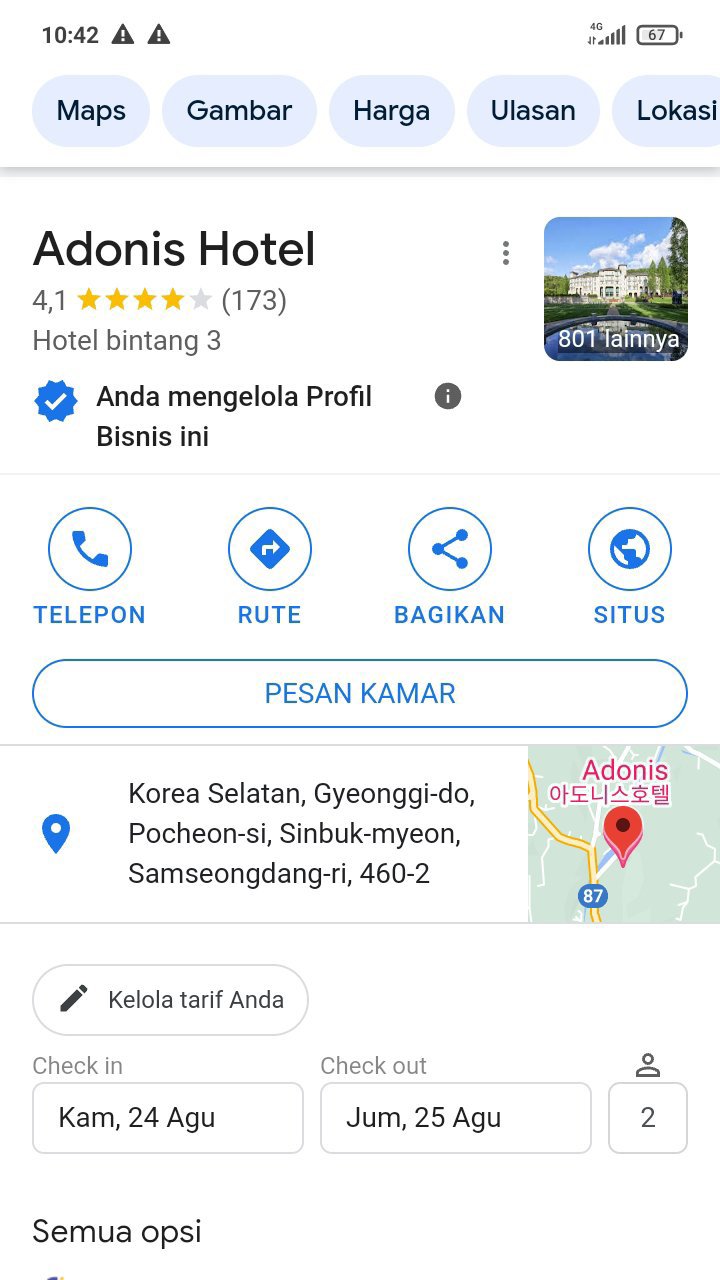Open the three-dot menu beside Adonis Hotel
The image size is (720, 1280).
(x=506, y=253)
